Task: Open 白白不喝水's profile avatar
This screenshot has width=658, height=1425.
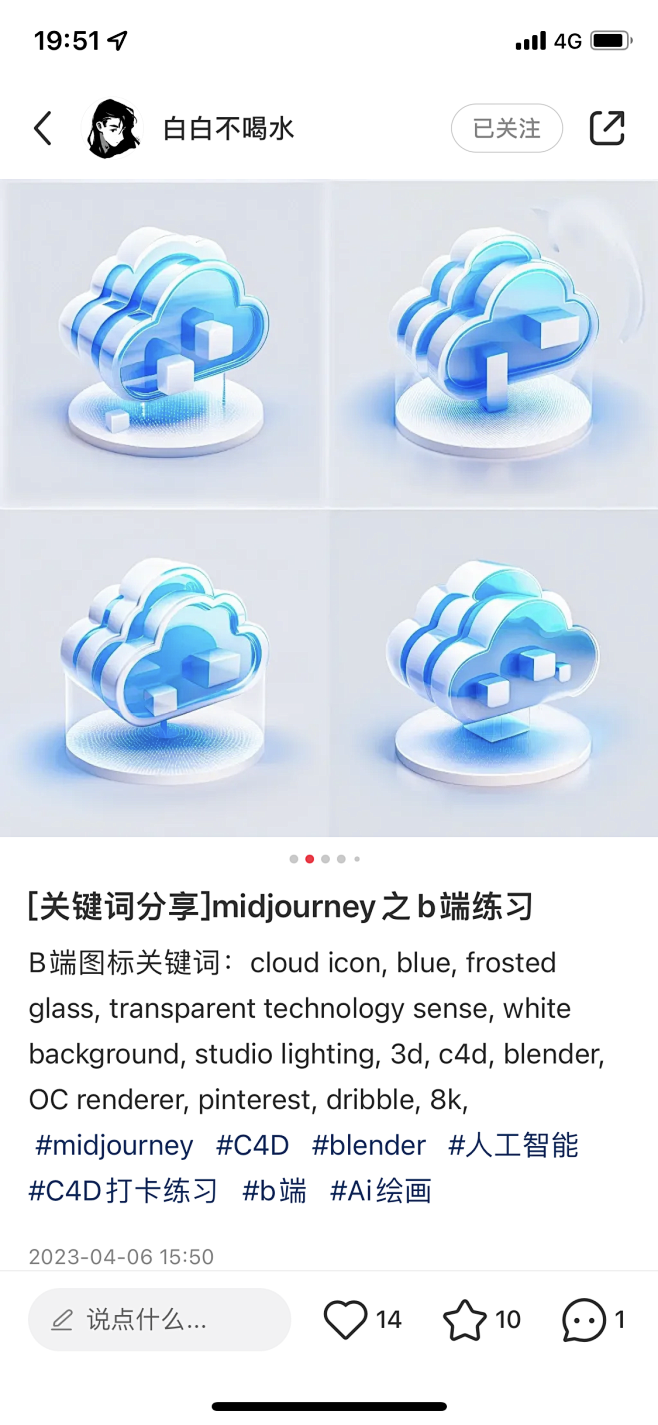Action: point(112,128)
